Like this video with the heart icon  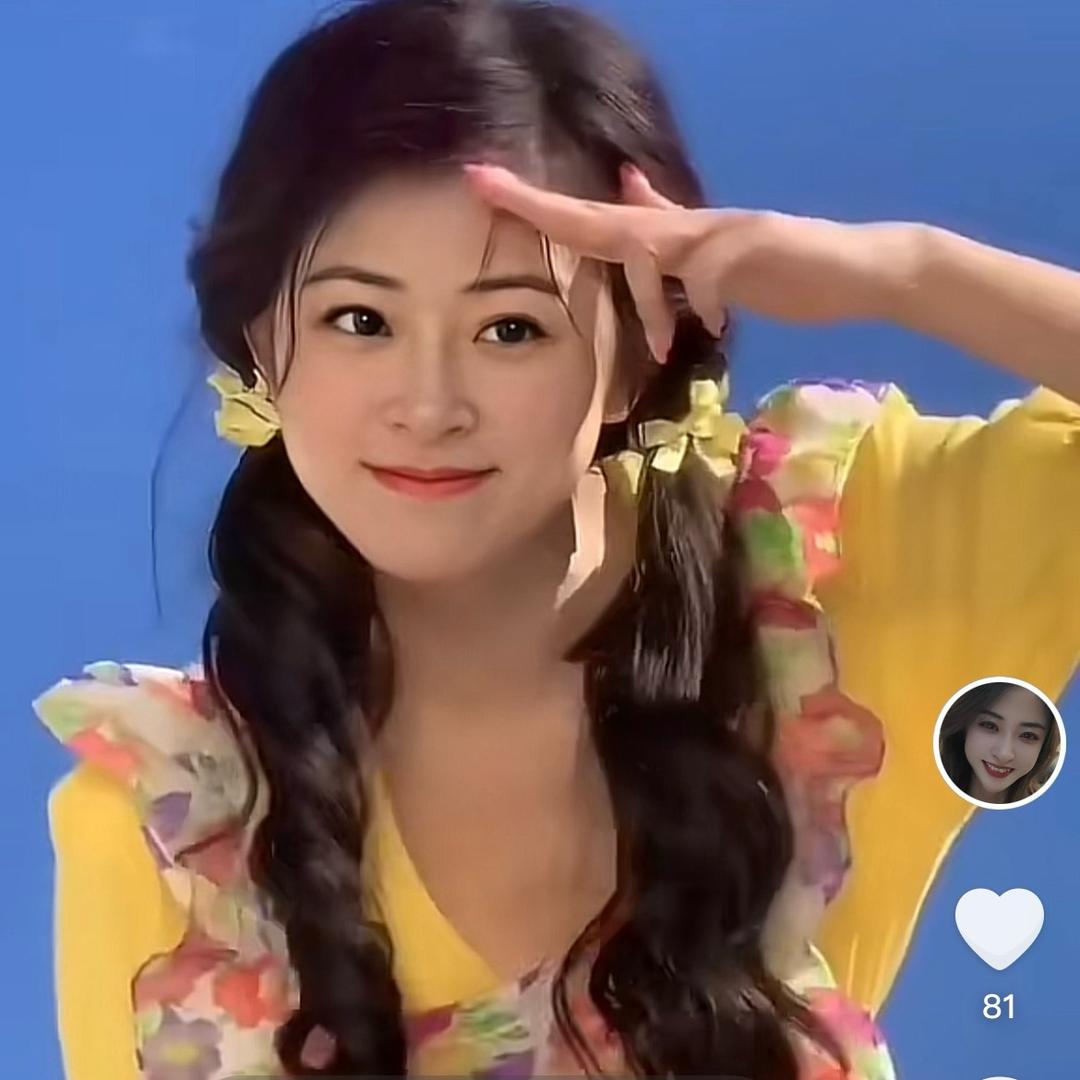pos(999,927)
